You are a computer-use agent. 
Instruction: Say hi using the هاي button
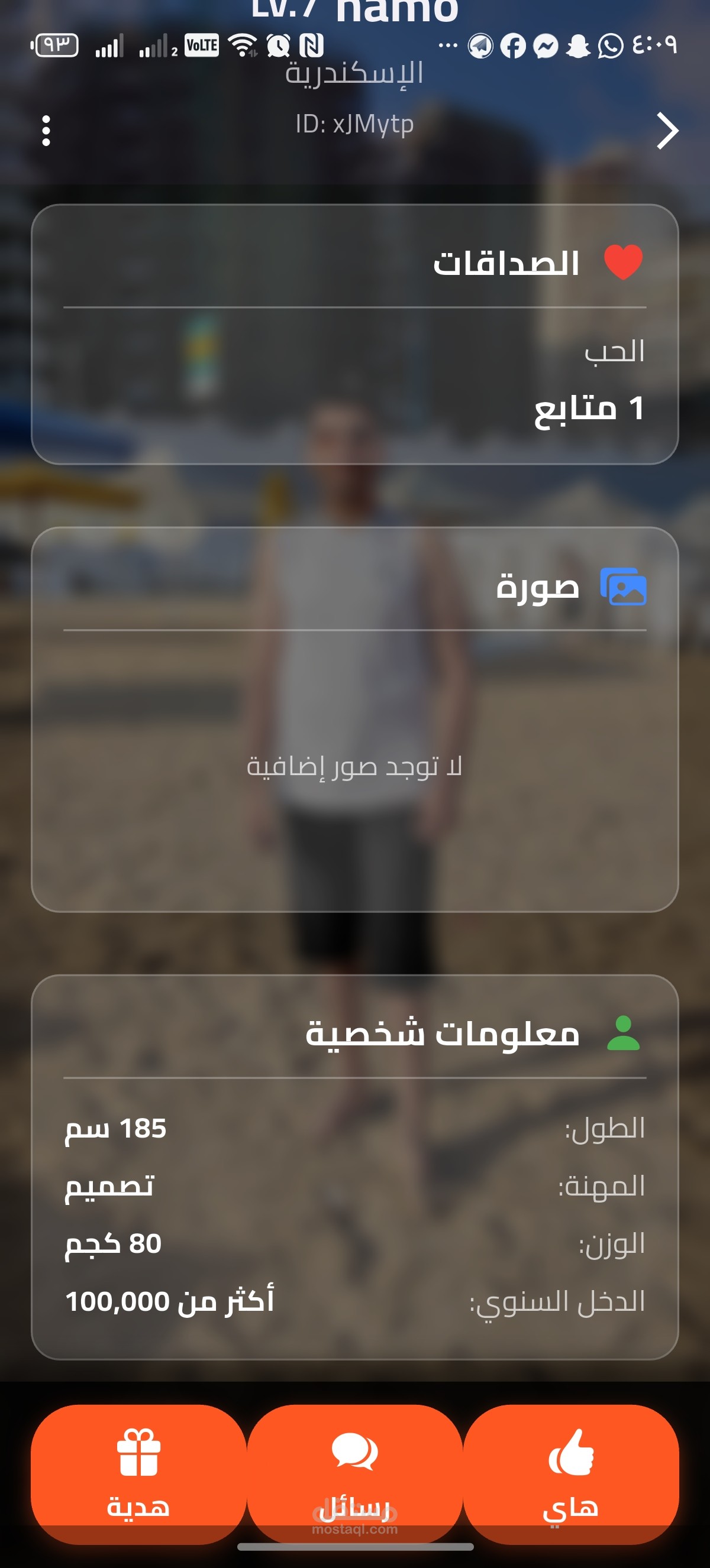[571, 1473]
